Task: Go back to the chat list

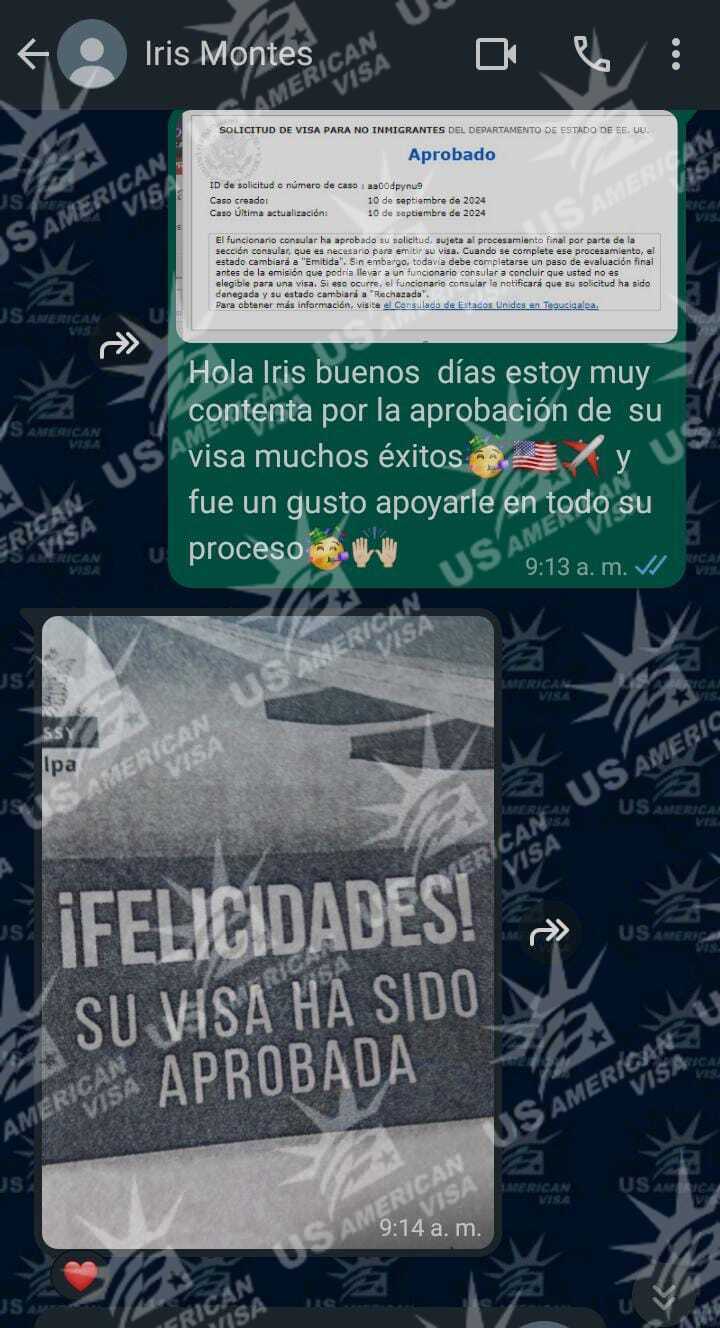Action: pyautogui.click(x=32, y=55)
